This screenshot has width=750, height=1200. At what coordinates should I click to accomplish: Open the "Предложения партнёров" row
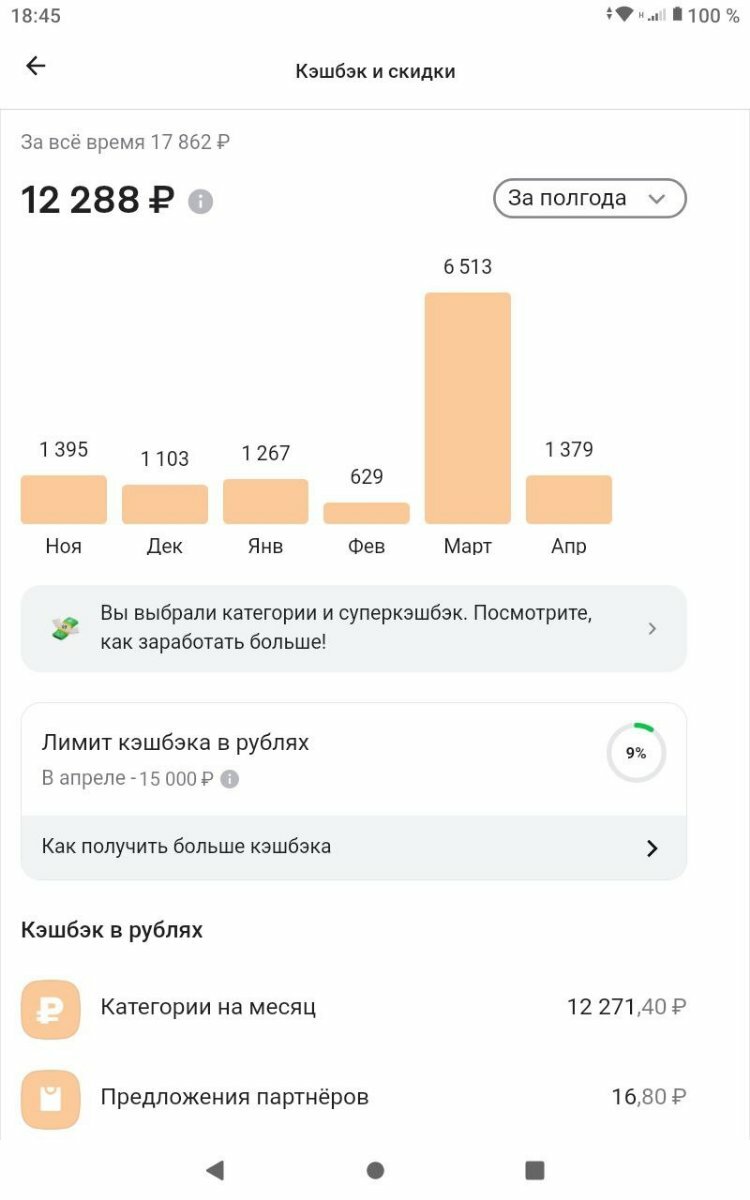pyautogui.click(x=354, y=1098)
